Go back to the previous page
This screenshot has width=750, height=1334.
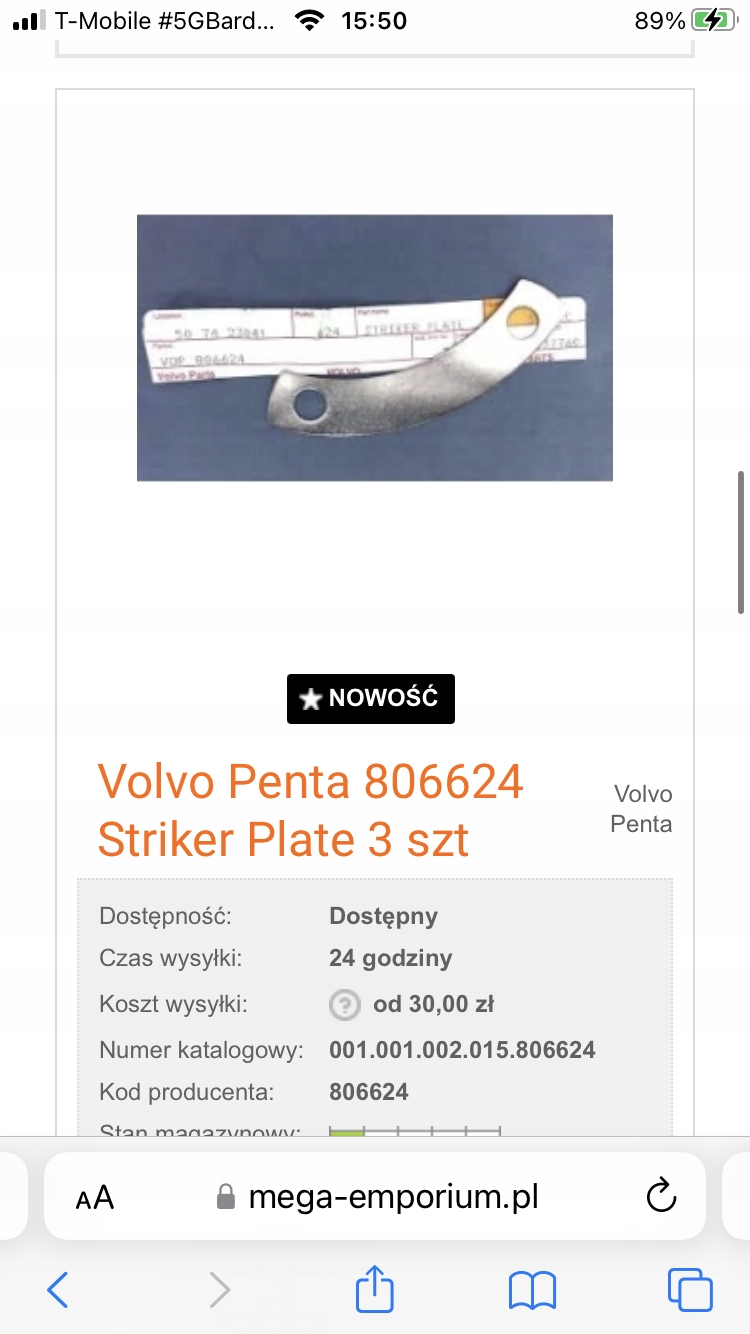pos(58,1290)
